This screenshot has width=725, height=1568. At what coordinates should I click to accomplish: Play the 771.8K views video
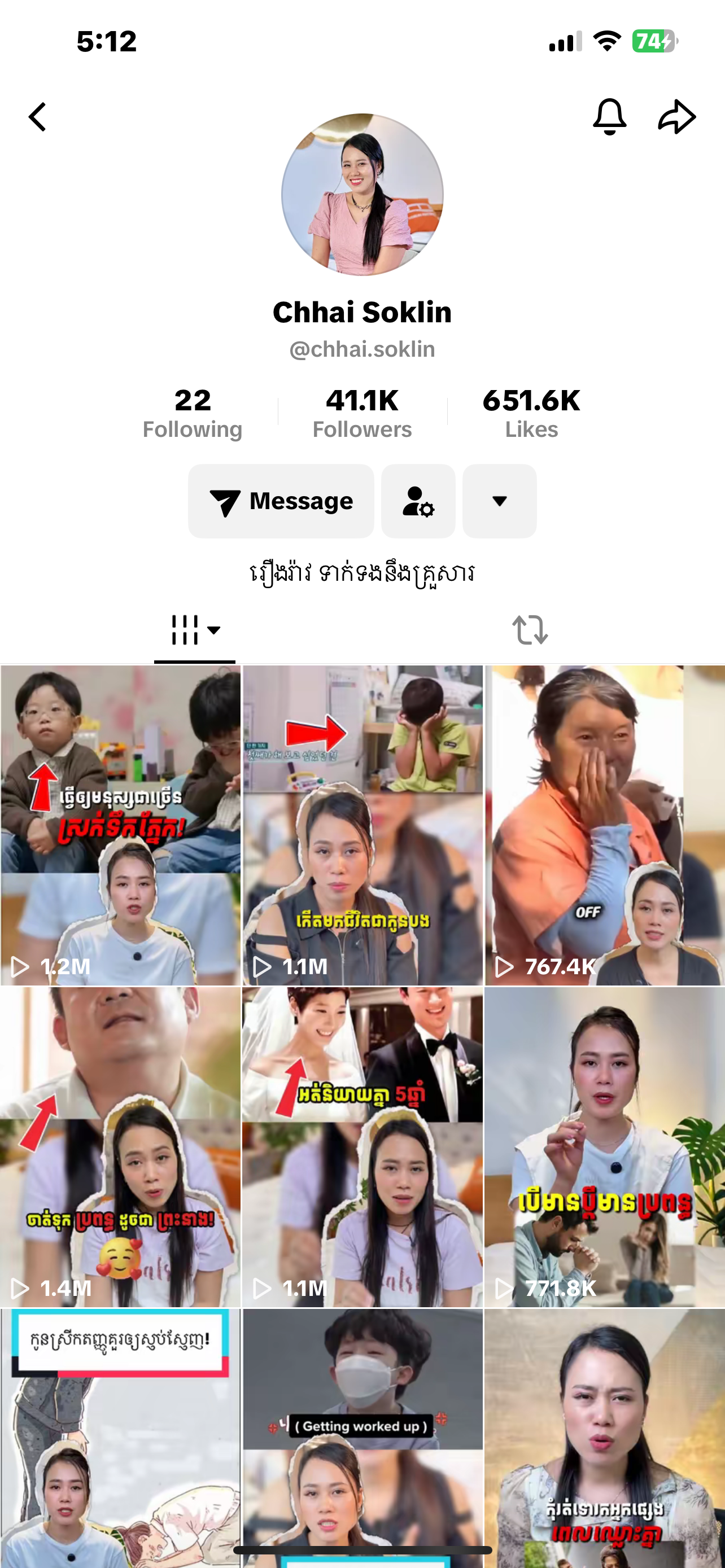tap(605, 1147)
